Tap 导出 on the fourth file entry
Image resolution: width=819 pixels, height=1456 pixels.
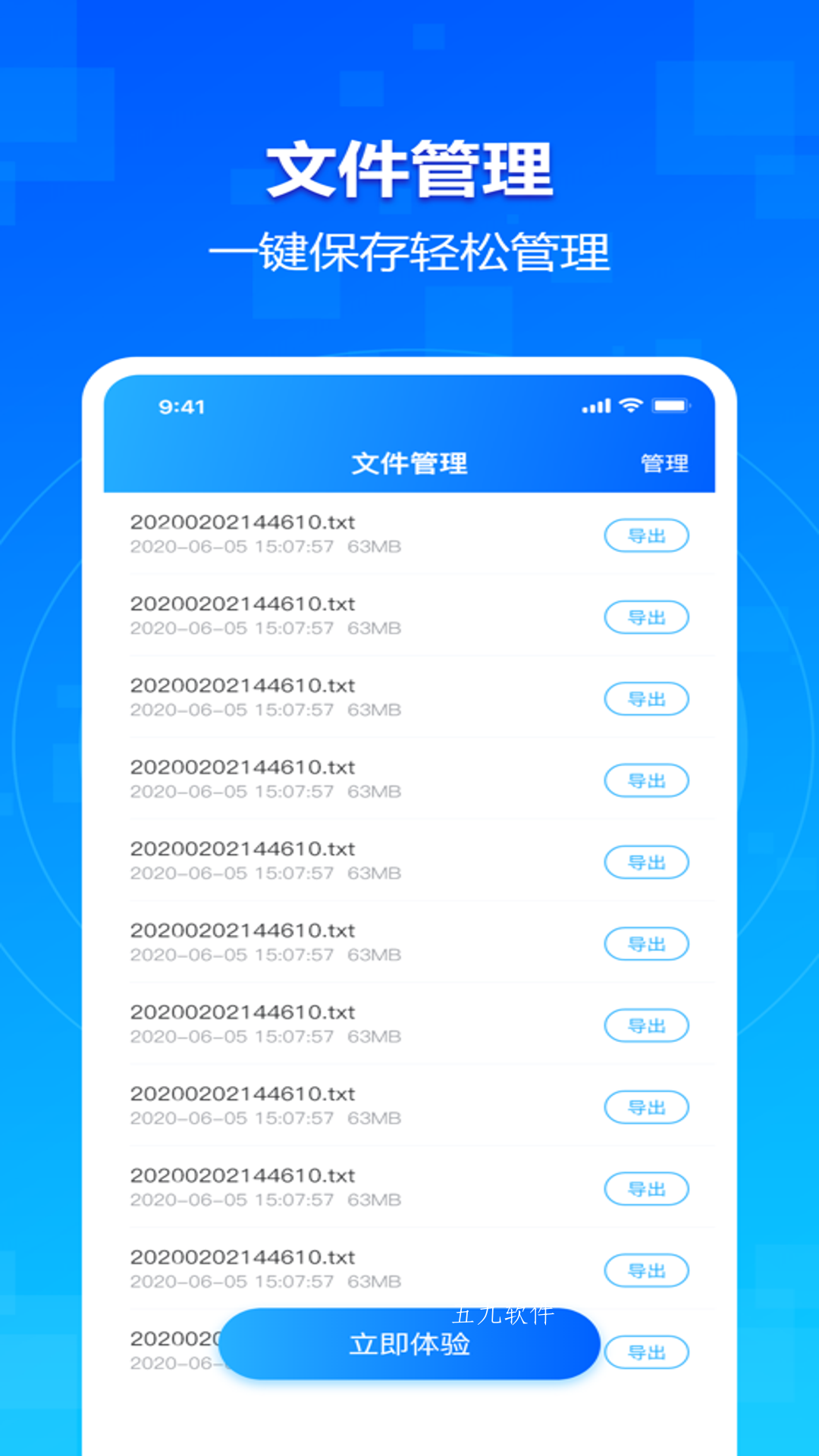tap(646, 780)
